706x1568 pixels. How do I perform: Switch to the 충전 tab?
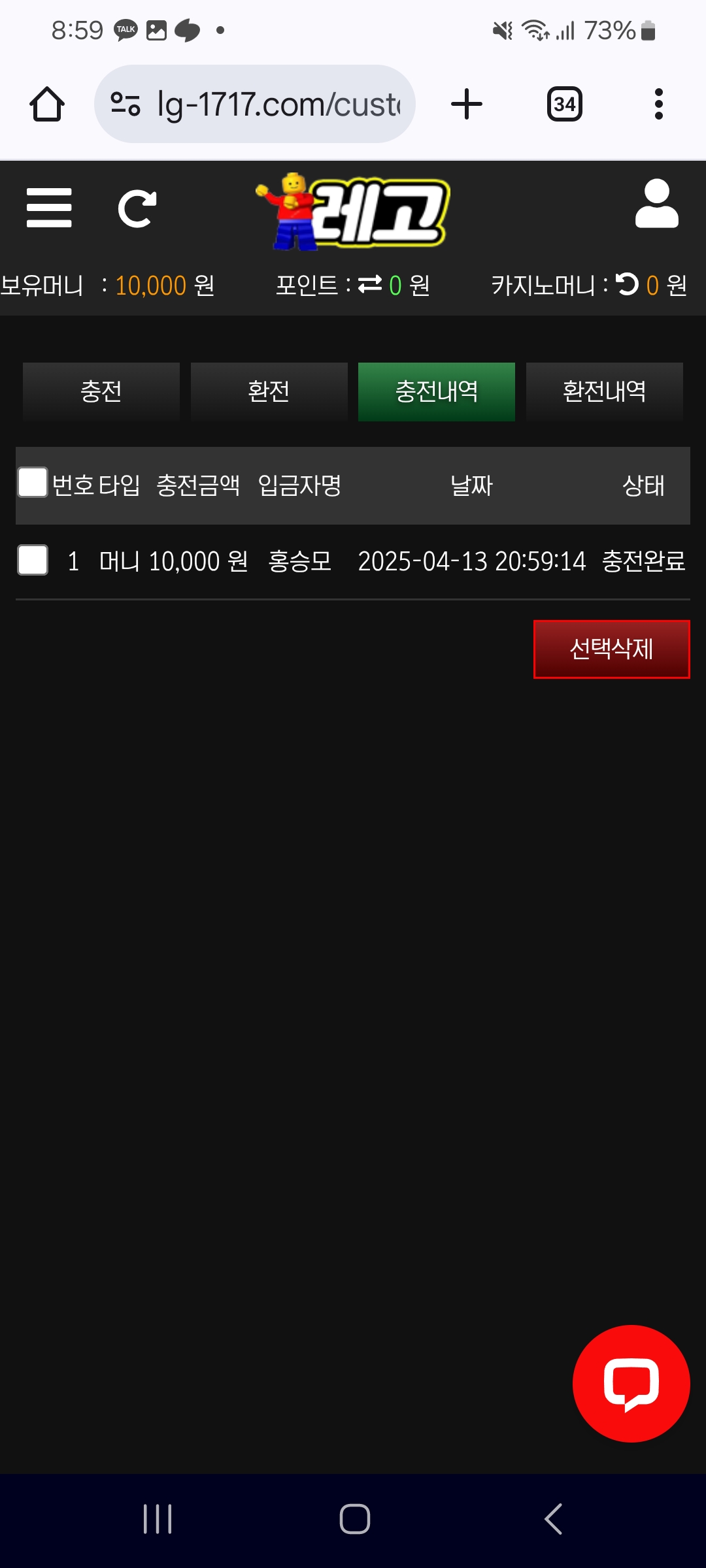(x=101, y=391)
